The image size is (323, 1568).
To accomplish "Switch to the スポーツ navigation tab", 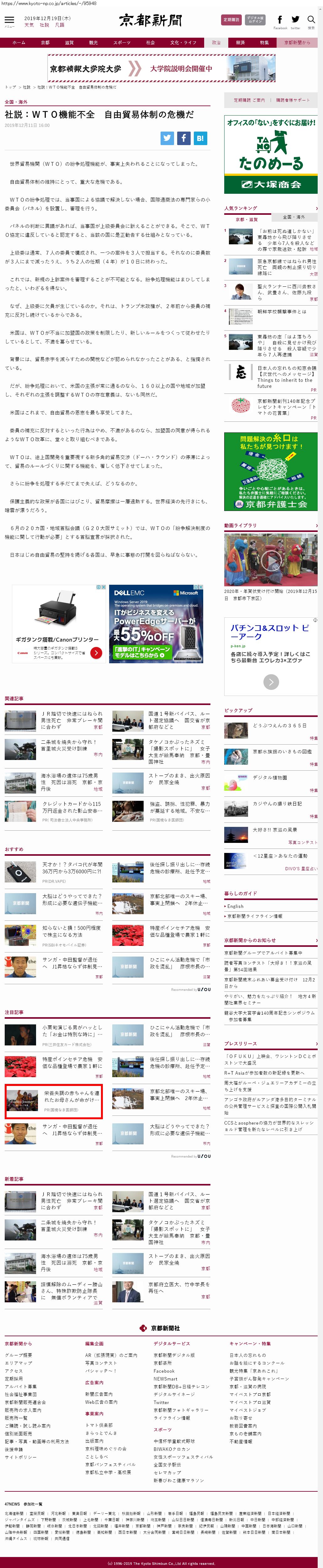I will 122,43.
